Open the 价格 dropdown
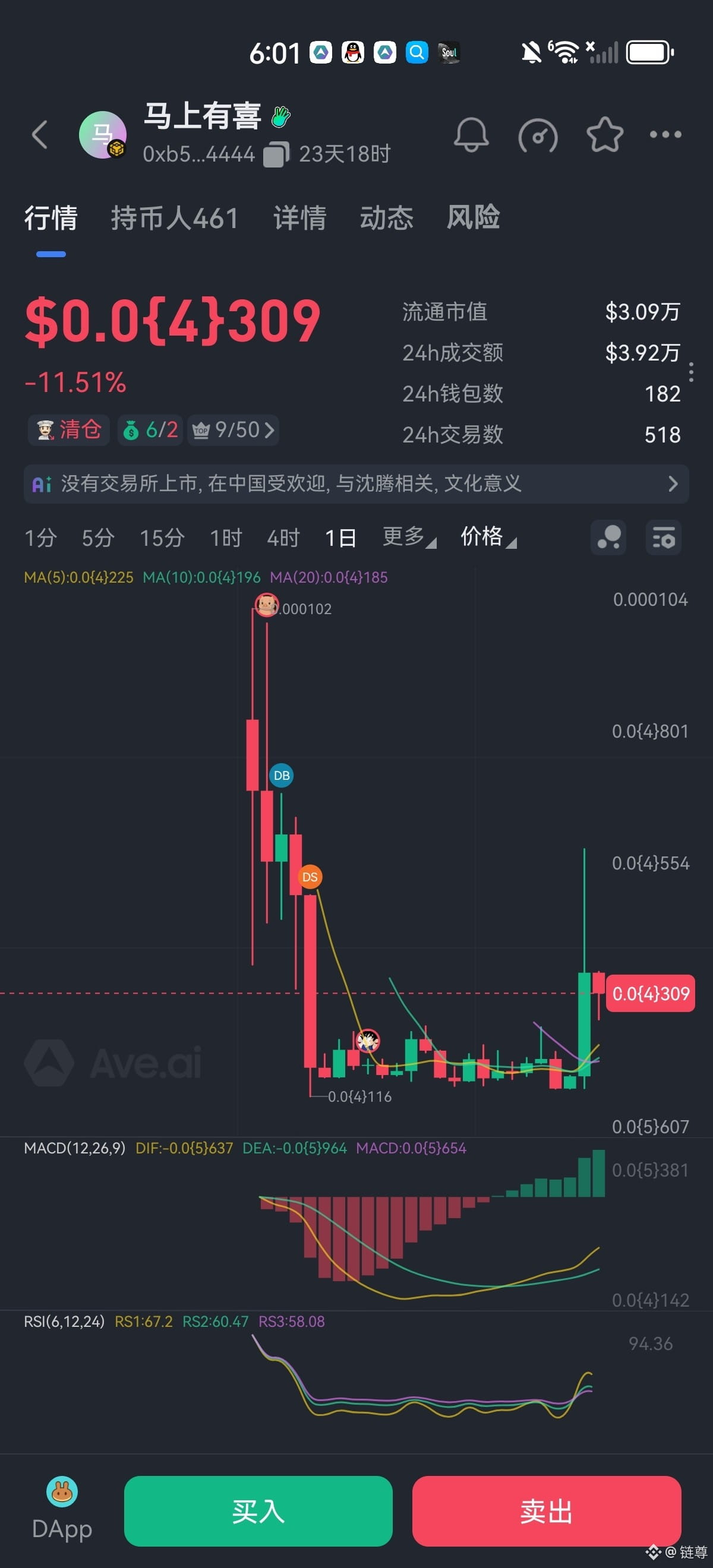Image resolution: width=713 pixels, height=1568 pixels. [x=488, y=537]
